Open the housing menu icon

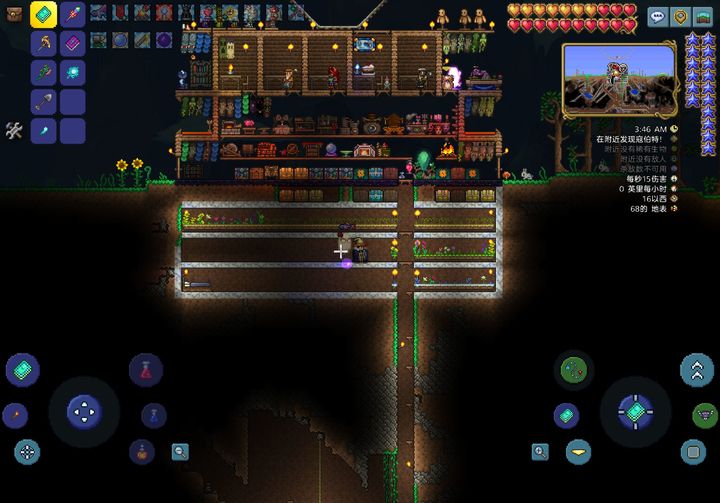point(705,17)
